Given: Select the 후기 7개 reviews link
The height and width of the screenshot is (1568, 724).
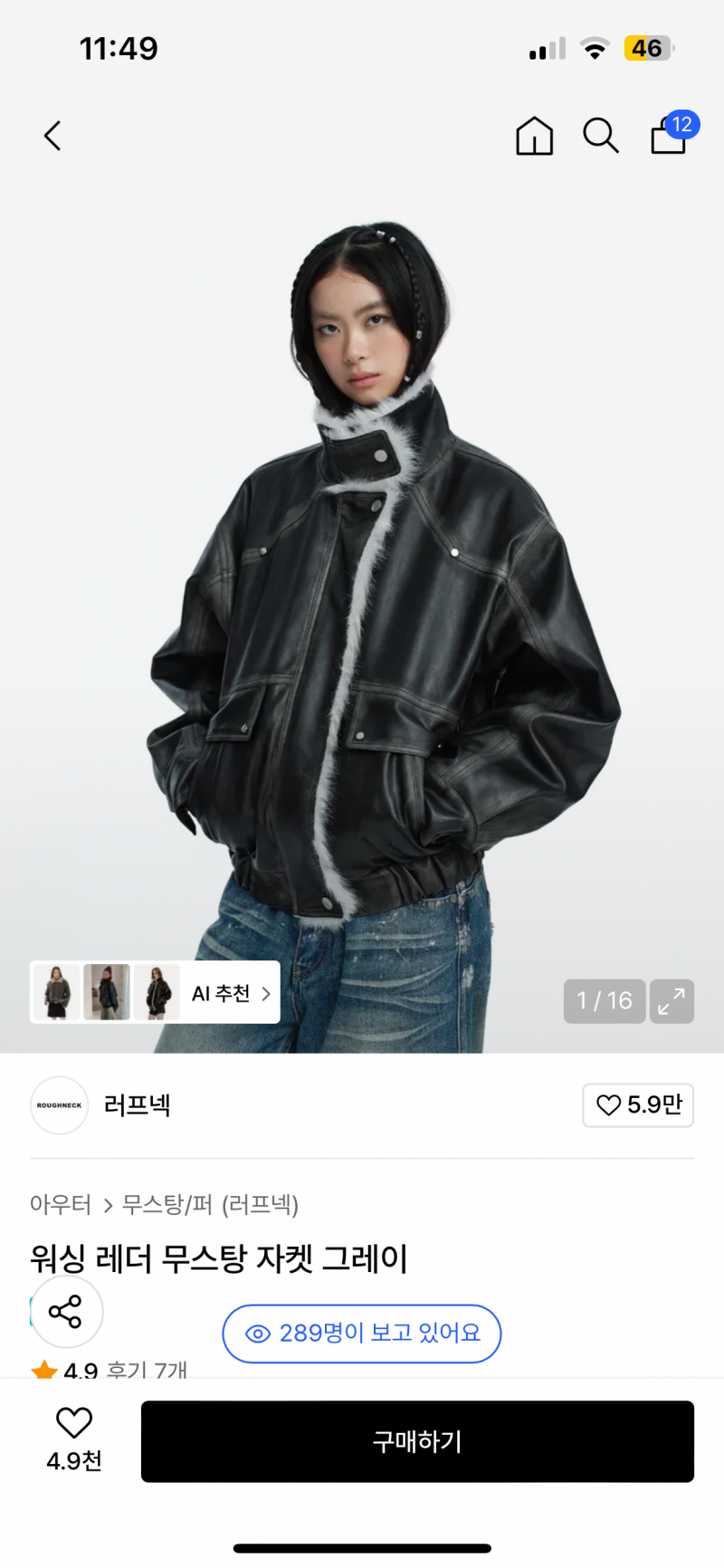Looking at the screenshot, I should point(148,1371).
